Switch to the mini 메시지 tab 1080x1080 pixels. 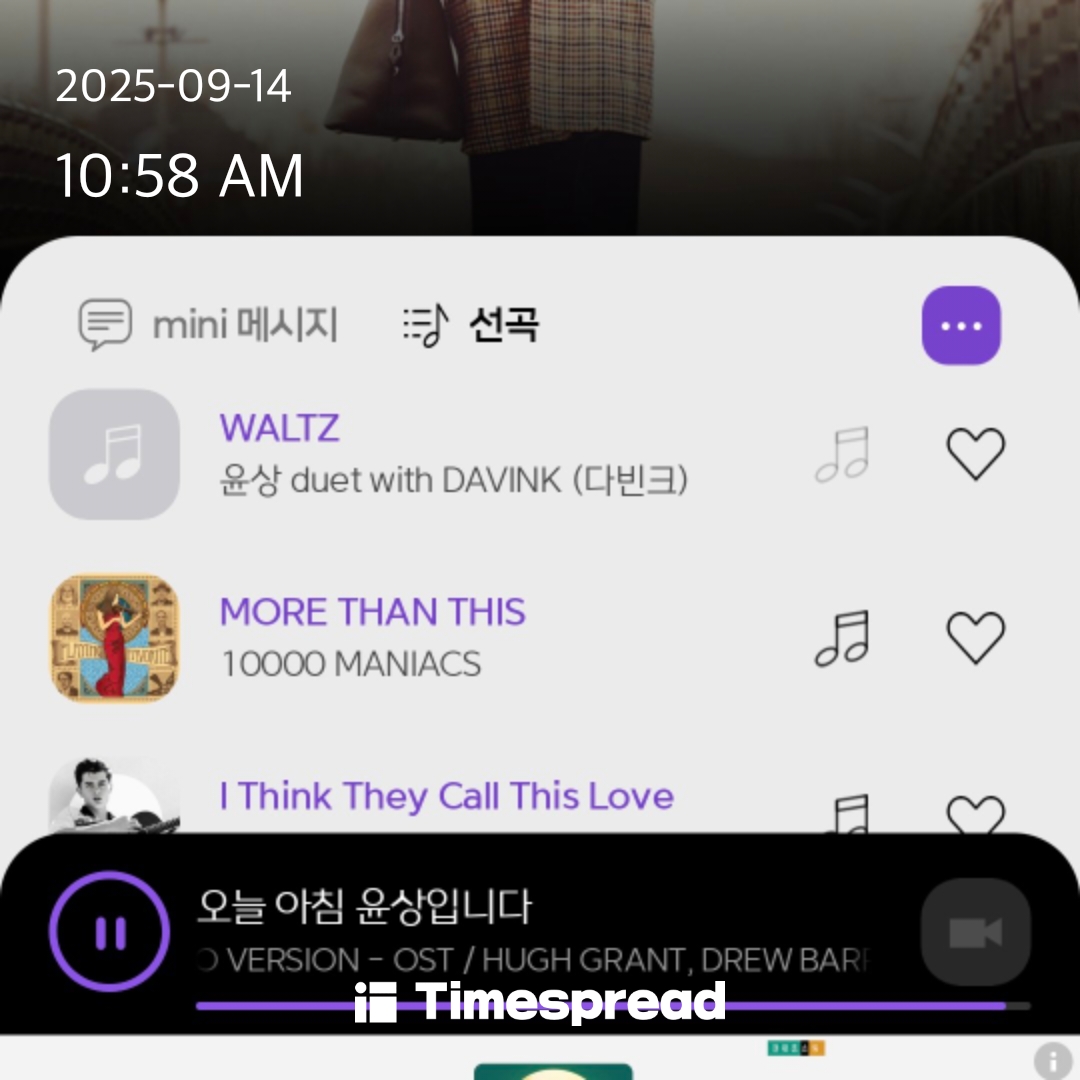208,326
